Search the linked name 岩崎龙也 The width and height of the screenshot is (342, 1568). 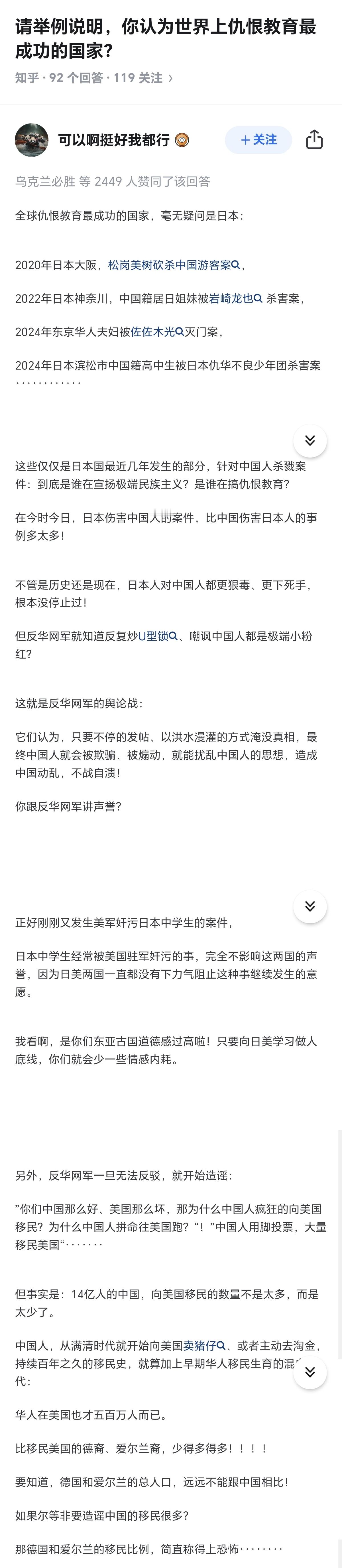235,298
